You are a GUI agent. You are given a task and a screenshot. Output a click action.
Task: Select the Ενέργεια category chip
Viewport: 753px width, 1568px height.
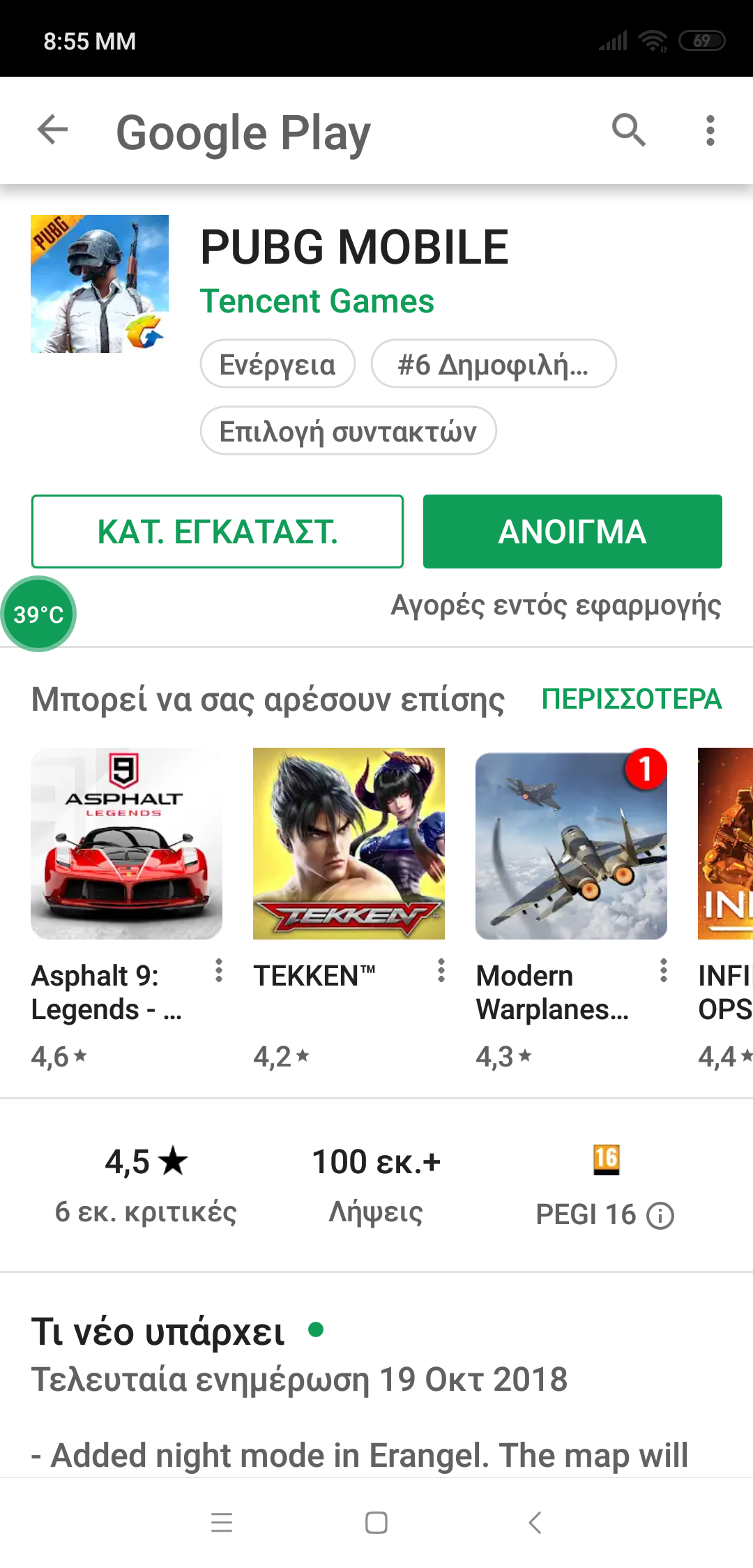click(277, 364)
